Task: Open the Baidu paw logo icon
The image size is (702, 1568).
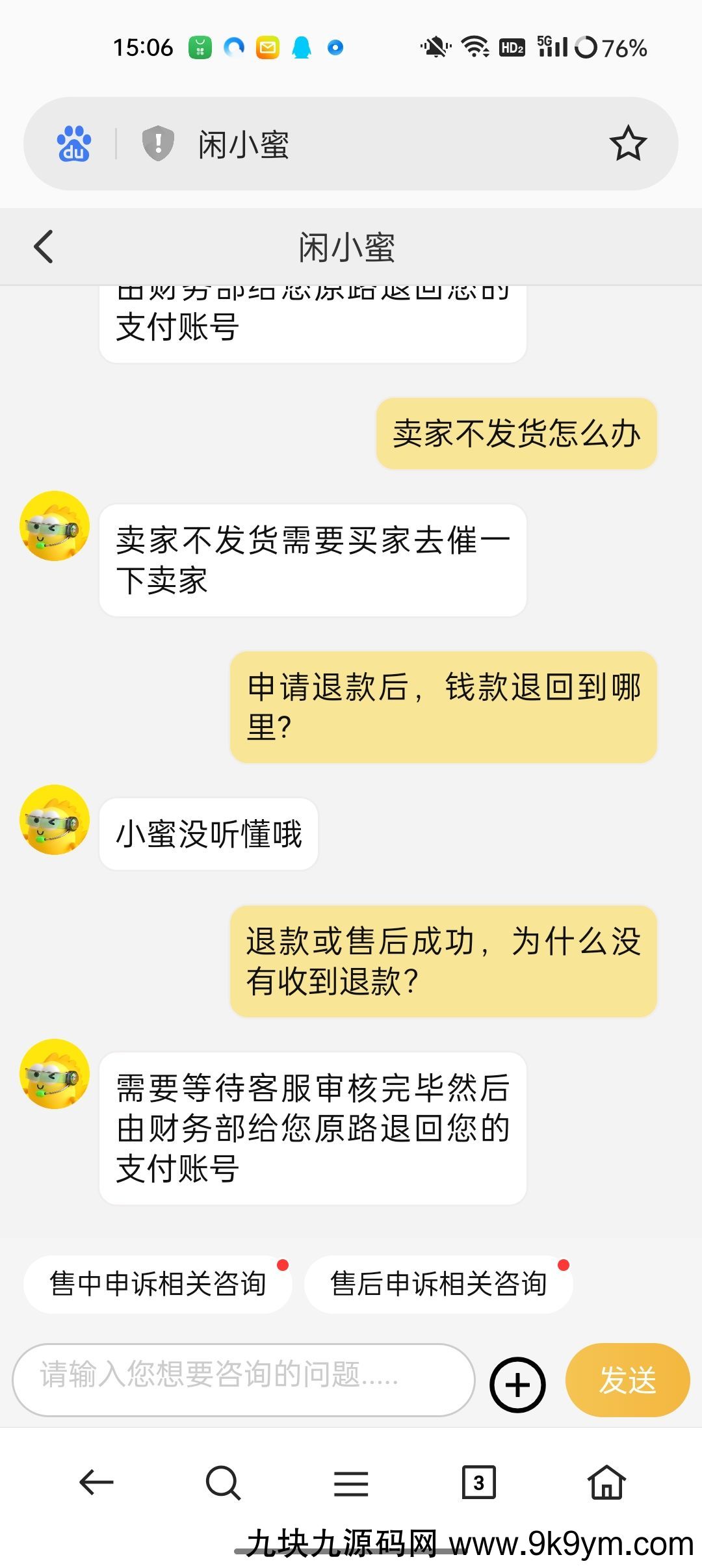Action: click(74, 144)
